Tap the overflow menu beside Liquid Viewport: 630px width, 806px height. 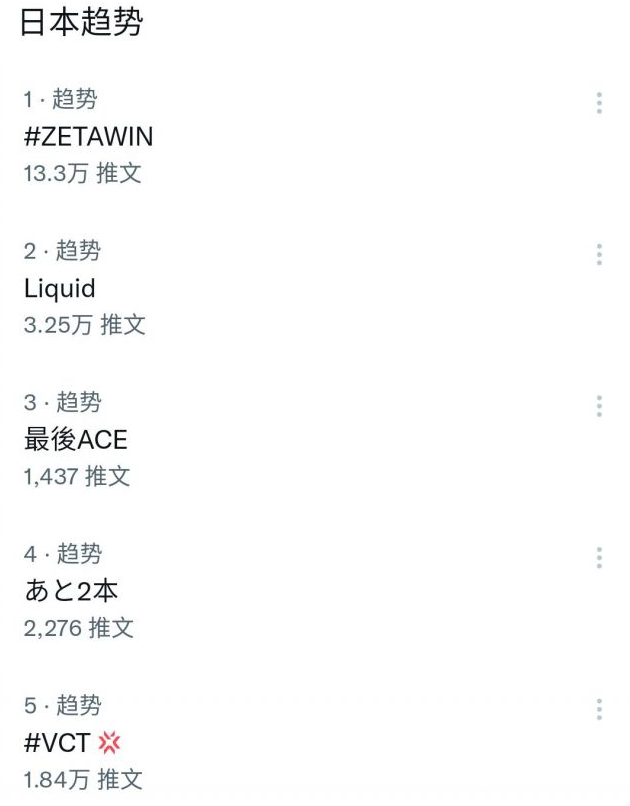tap(599, 254)
